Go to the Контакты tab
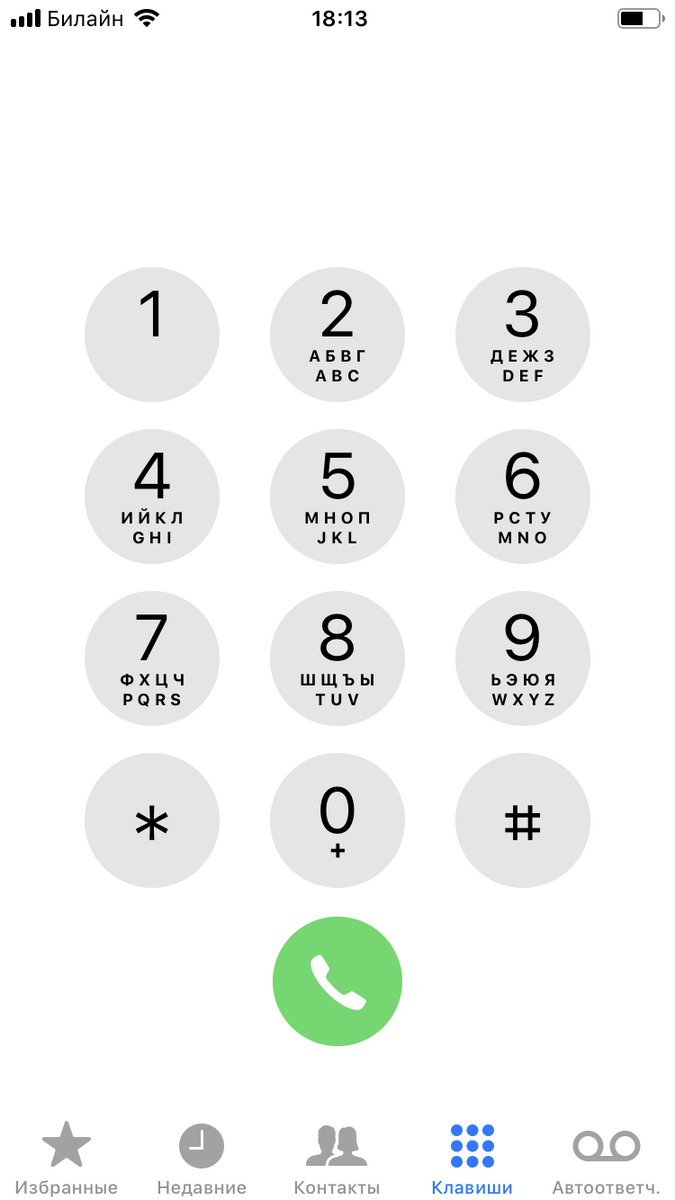Screen dimensions: 675x1200 point(336,1159)
